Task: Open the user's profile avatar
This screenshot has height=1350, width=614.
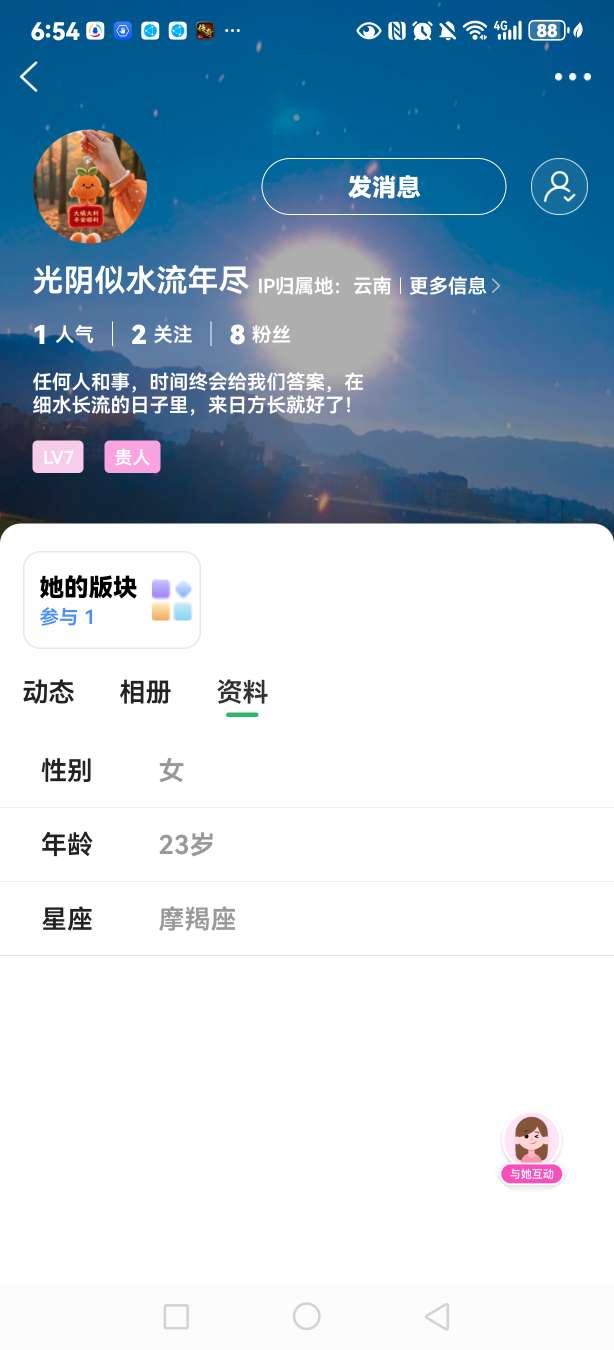Action: 90,187
